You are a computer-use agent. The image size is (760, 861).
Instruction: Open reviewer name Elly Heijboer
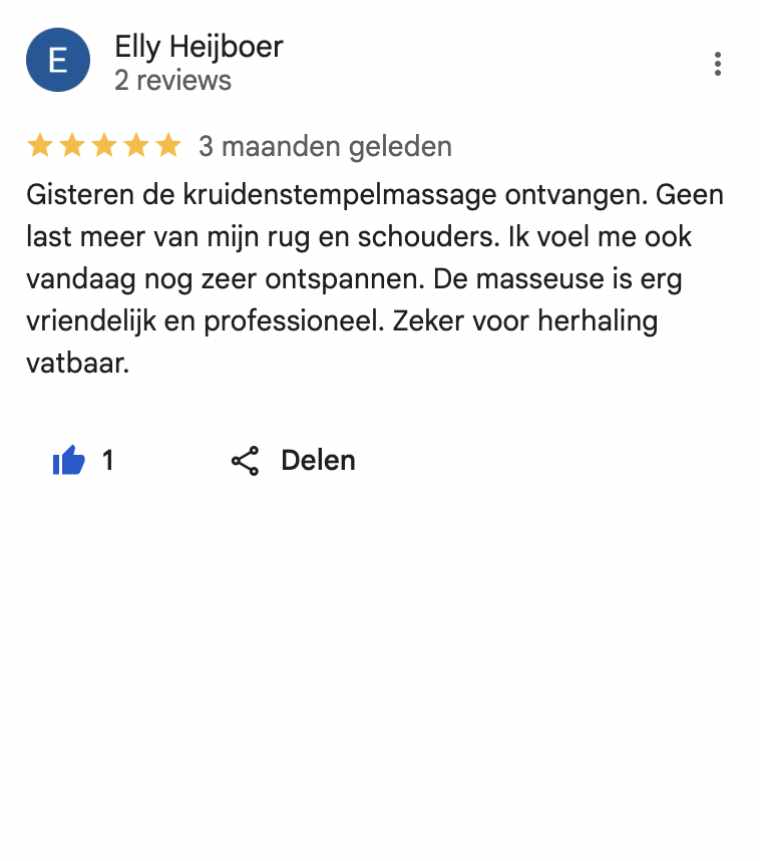point(198,46)
